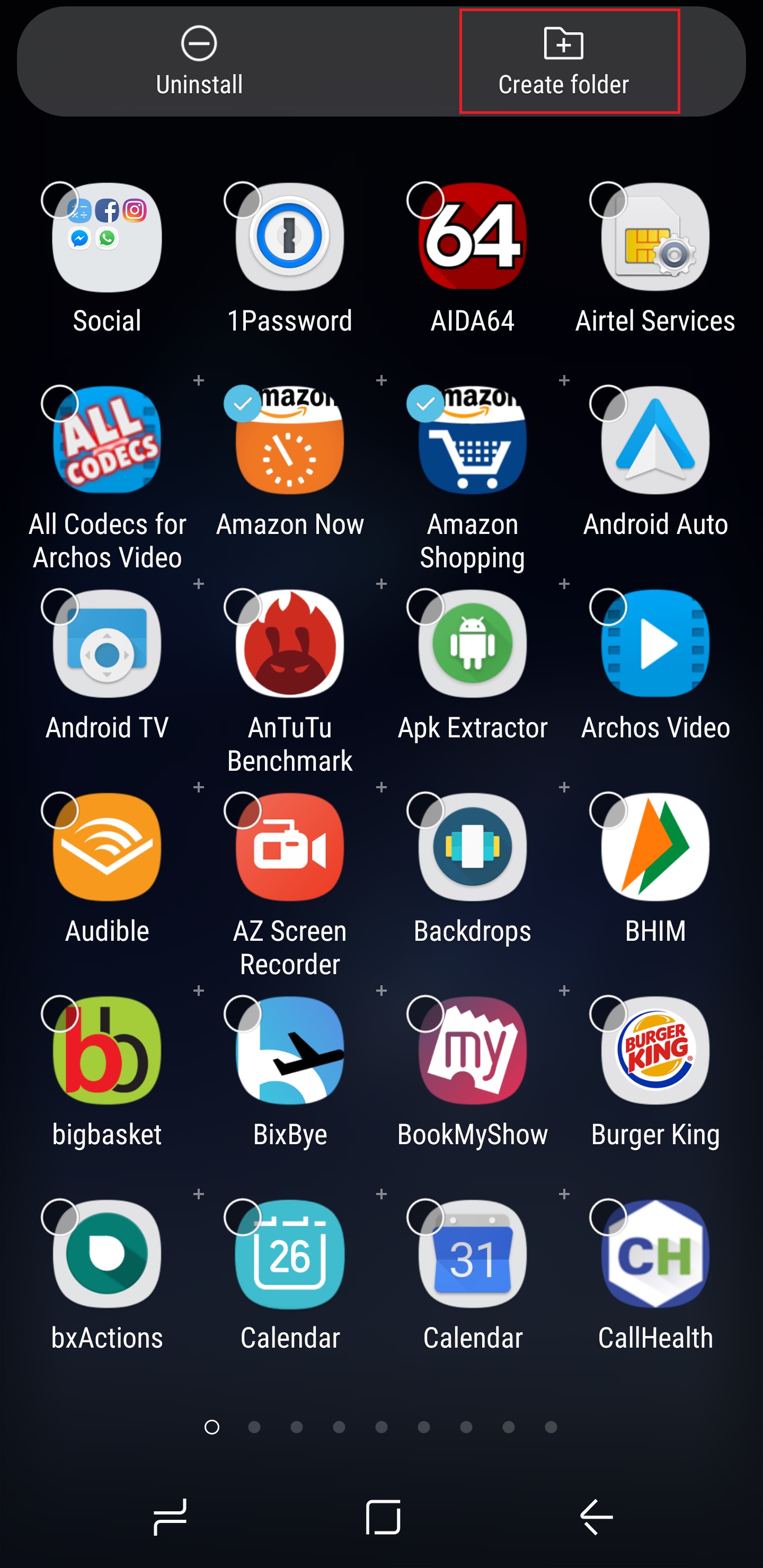Uncheck the Amazon Shopping app
763x1568 pixels.
[425, 404]
